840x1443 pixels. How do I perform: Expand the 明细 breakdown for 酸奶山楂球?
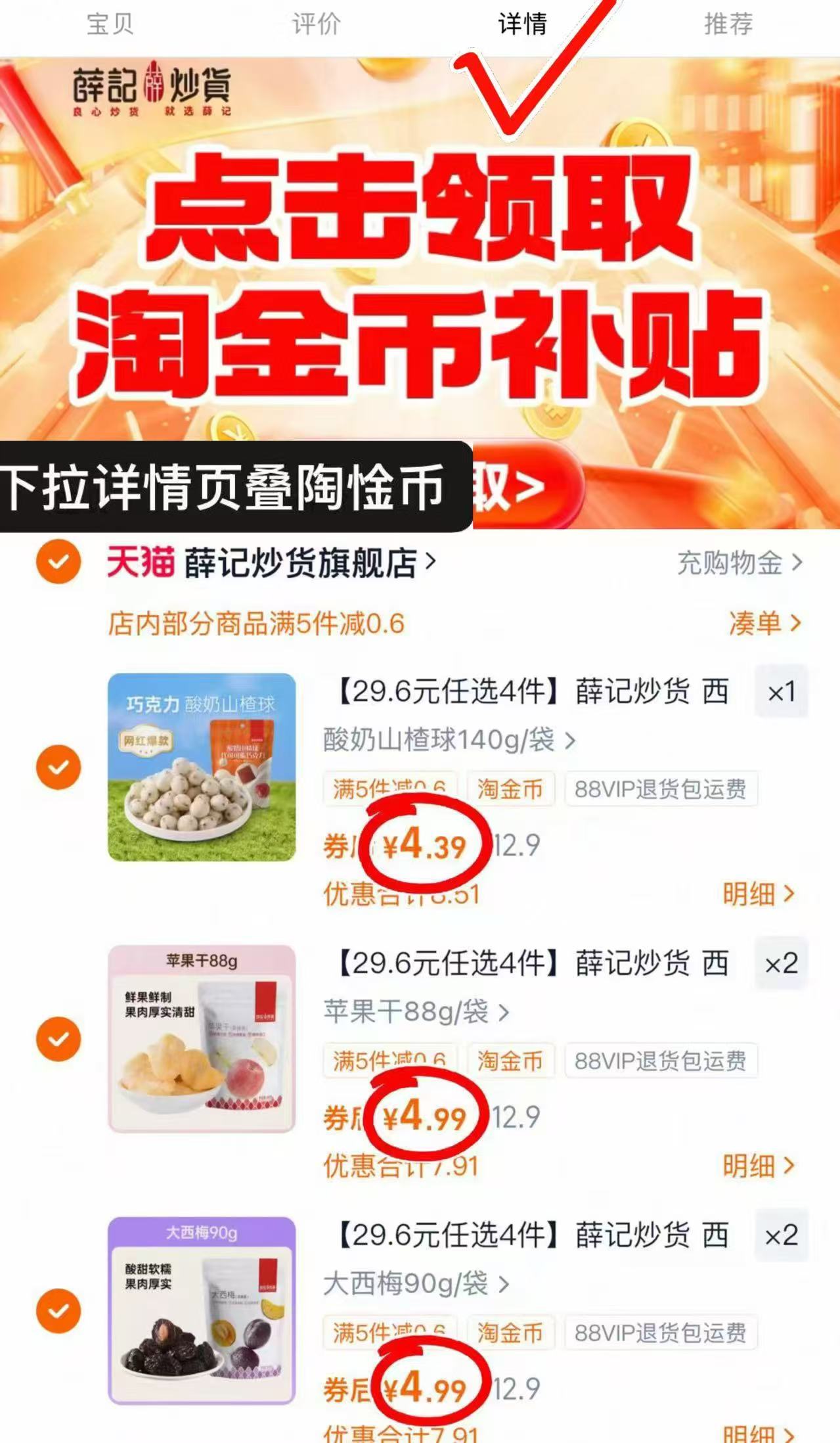759,892
